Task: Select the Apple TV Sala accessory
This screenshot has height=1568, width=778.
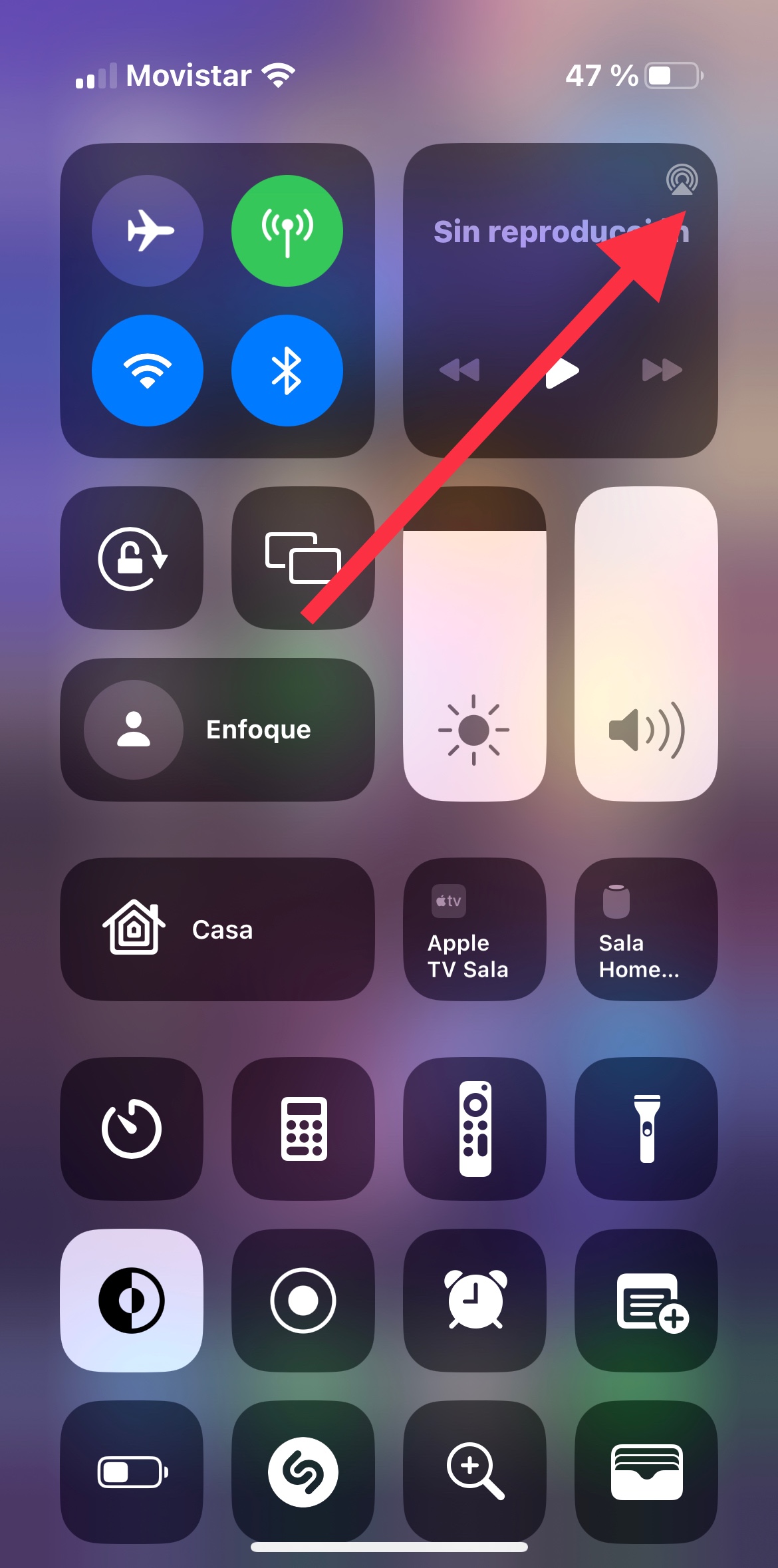Action: 475,929
